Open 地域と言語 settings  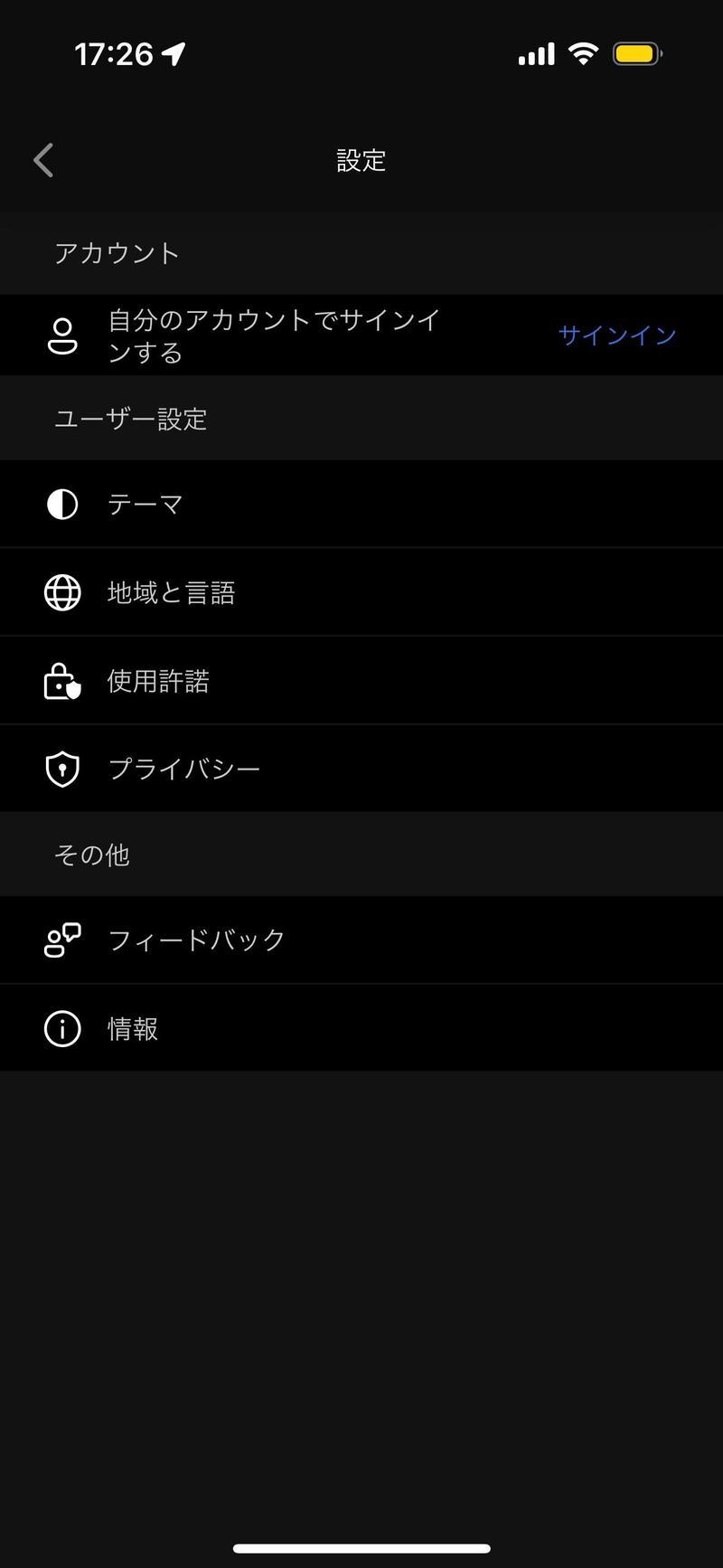[361, 592]
